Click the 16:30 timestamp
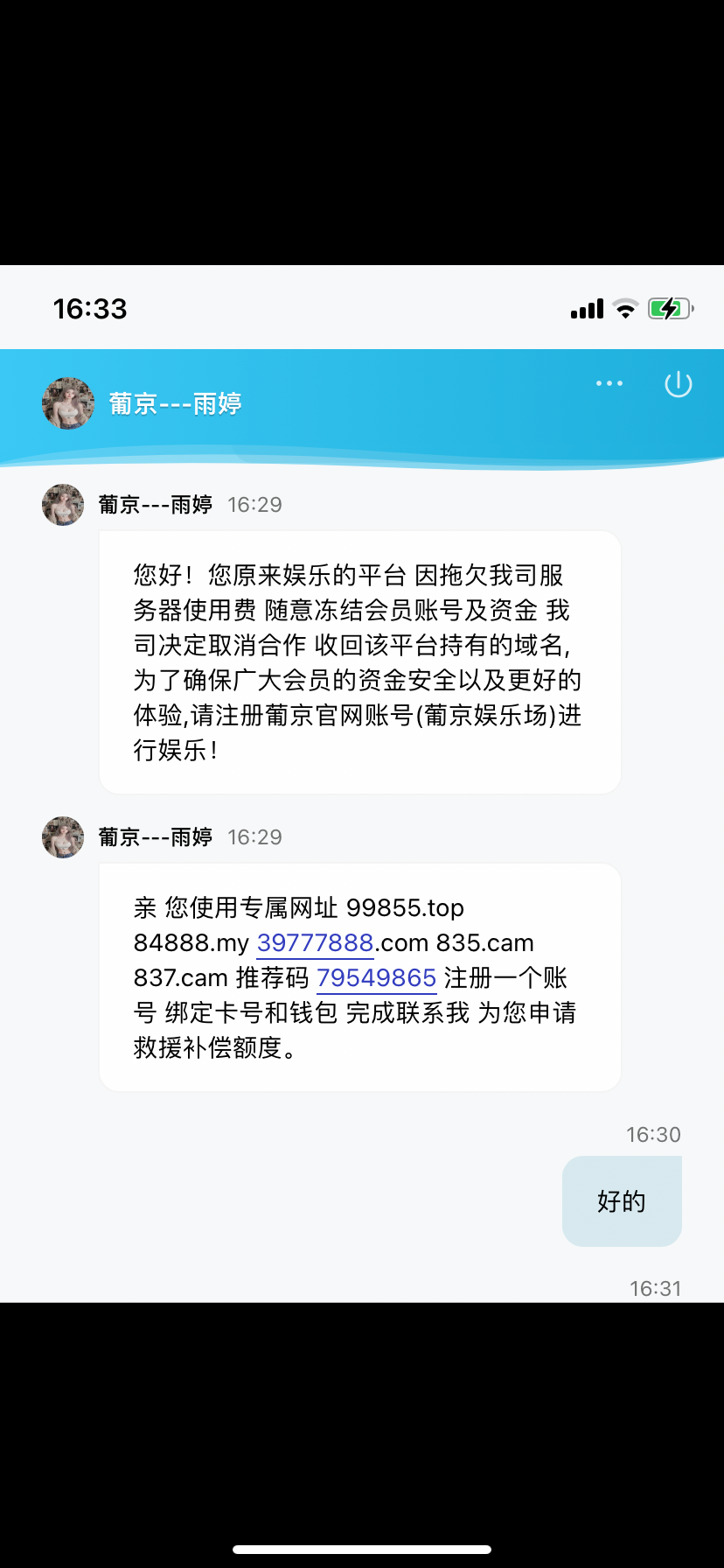 pyautogui.click(x=652, y=1134)
